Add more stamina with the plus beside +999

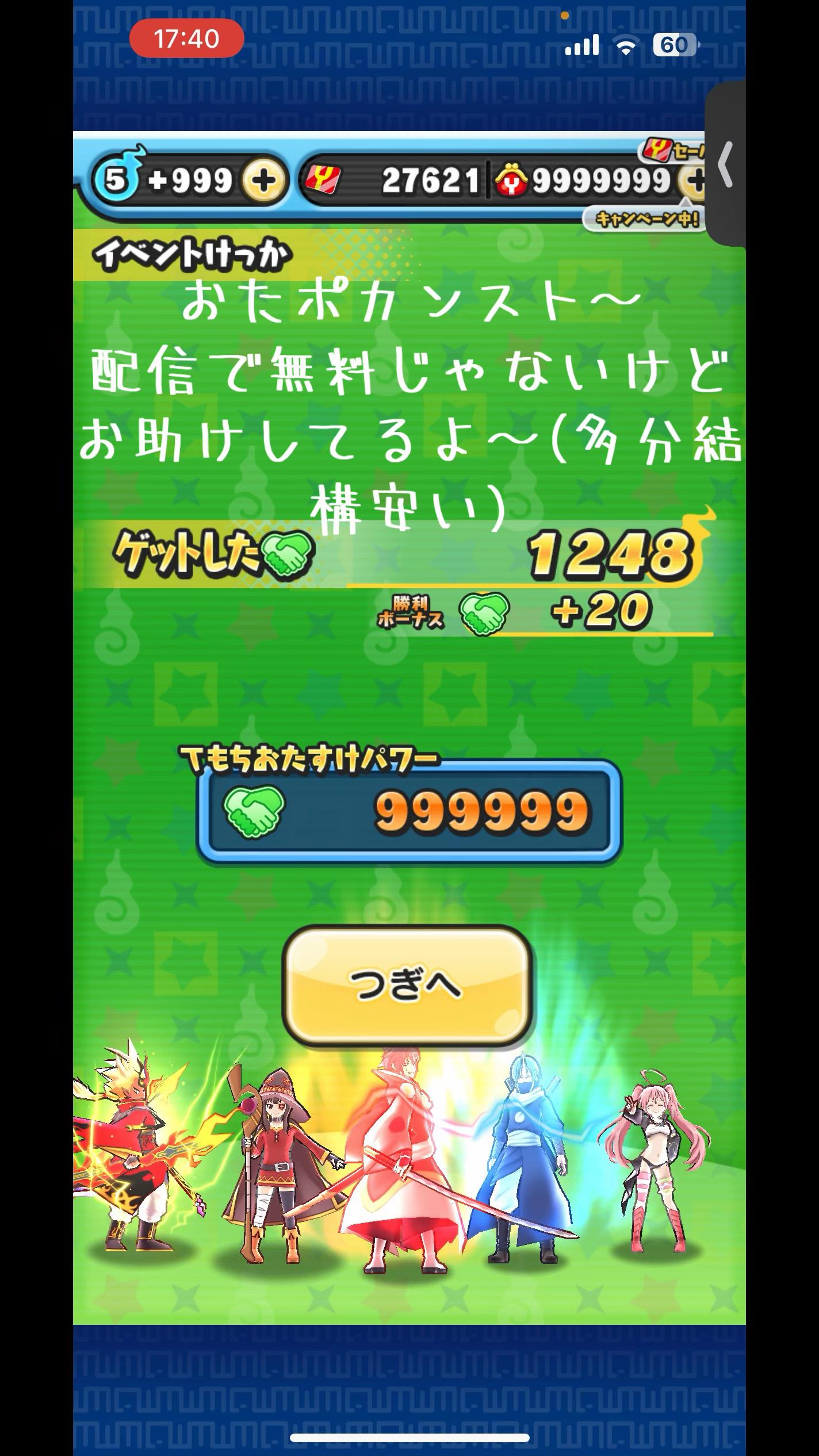[x=263, y=181]
